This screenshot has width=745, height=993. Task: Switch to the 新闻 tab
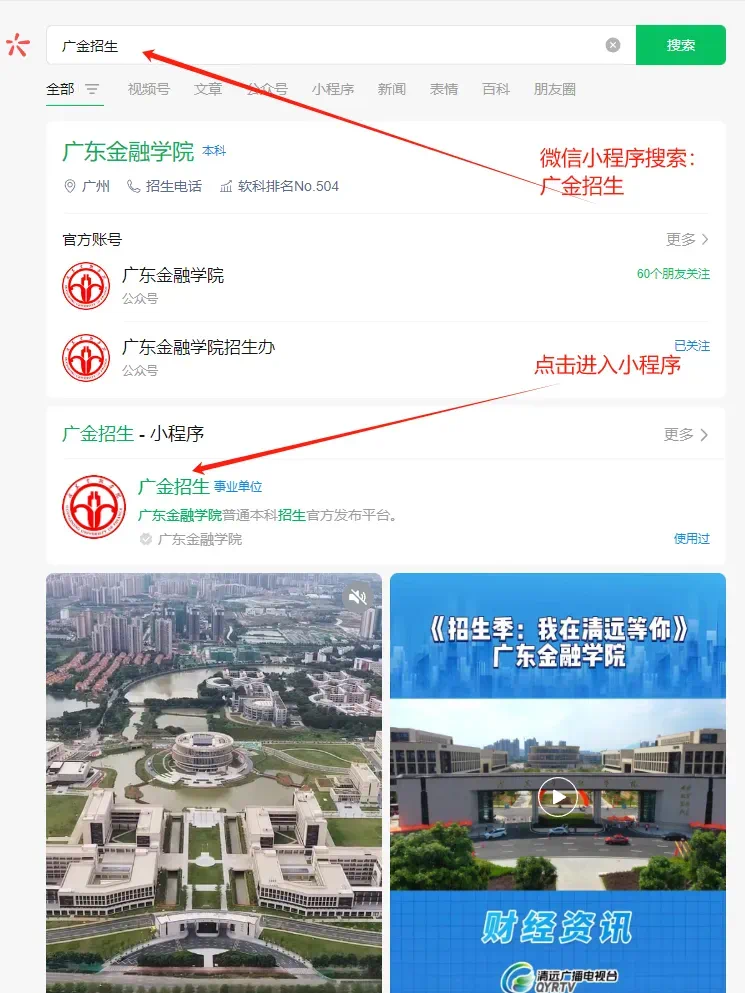point(391,89)
